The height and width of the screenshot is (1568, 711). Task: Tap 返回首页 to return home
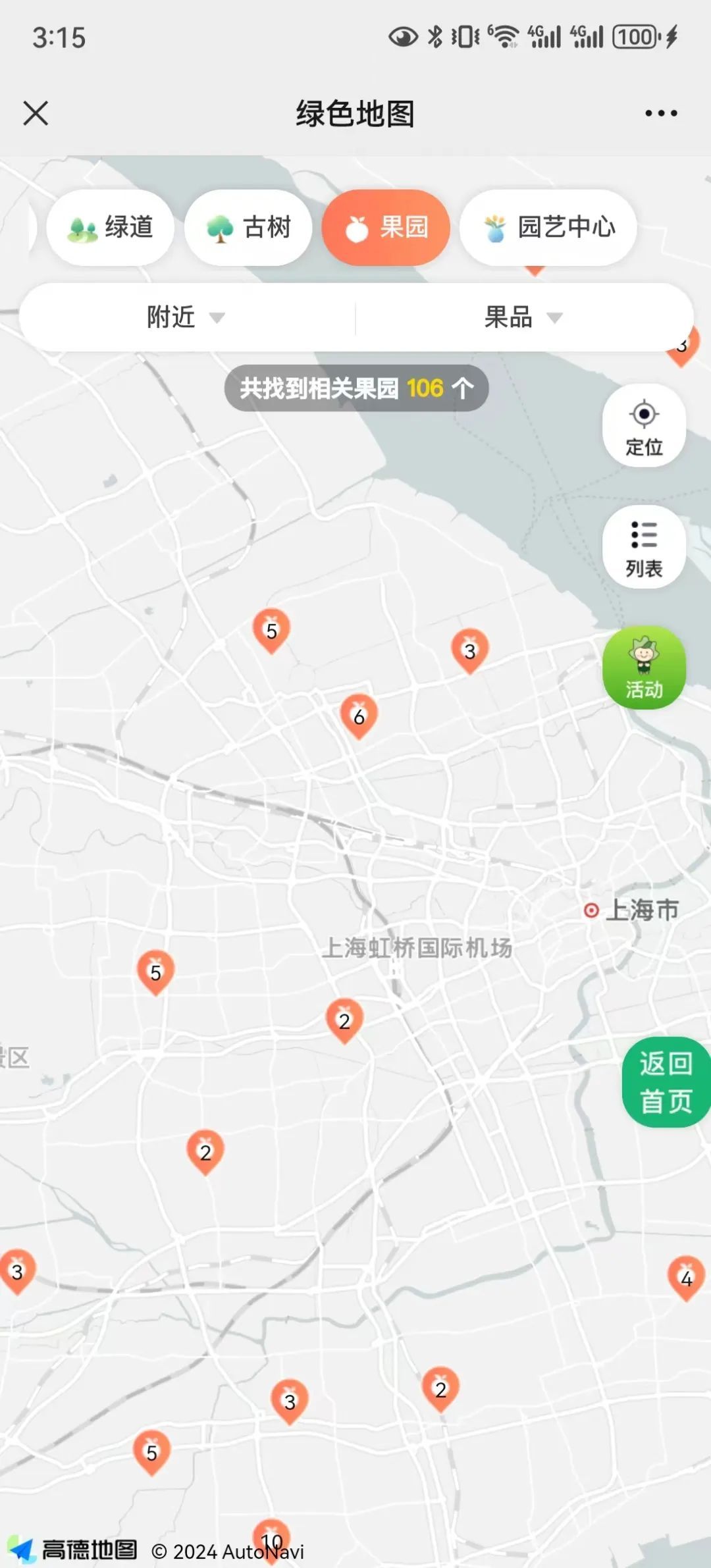coord(666,1083)
